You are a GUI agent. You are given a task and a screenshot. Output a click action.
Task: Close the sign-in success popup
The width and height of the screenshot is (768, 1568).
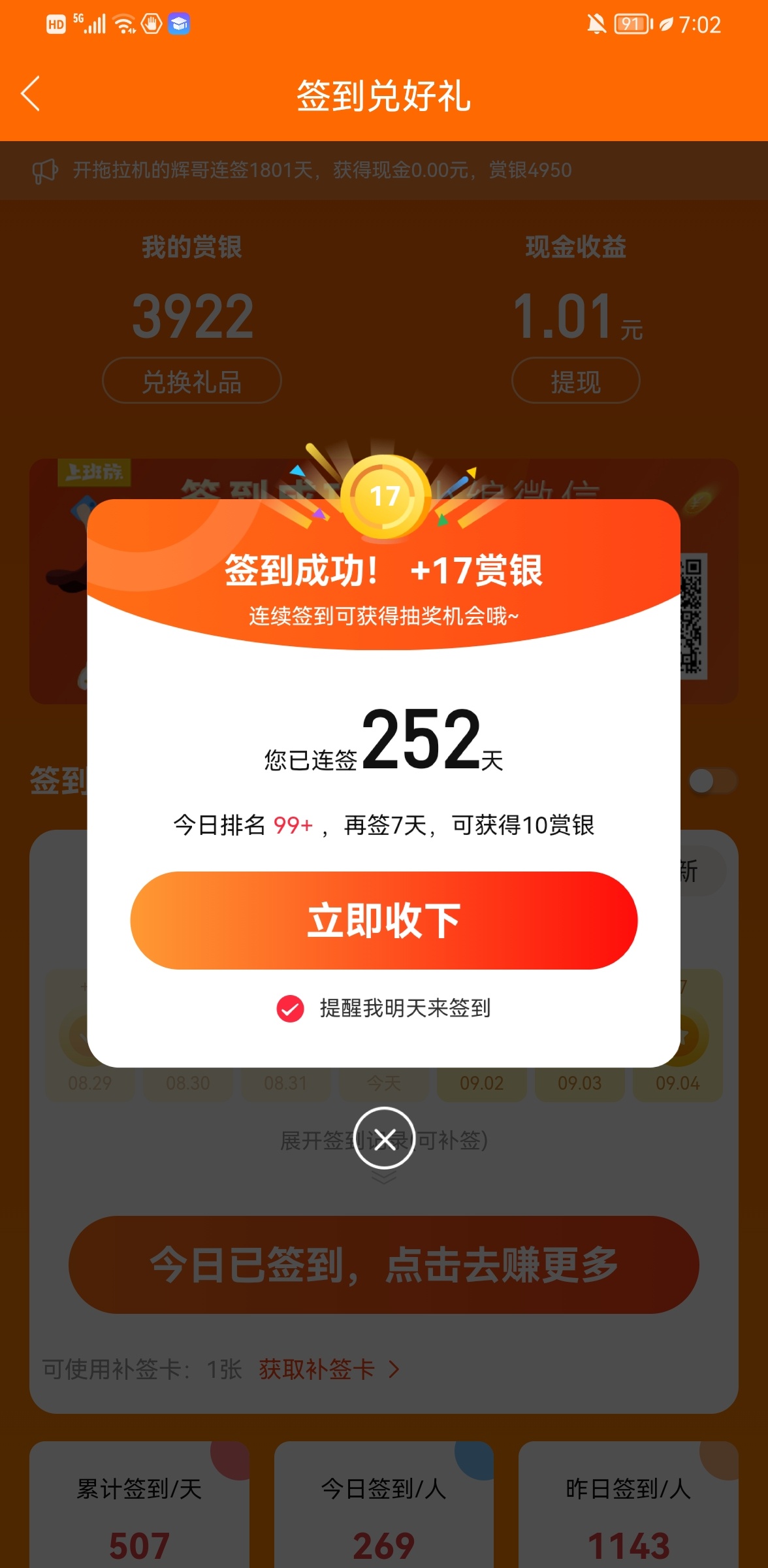coord(384,1139)
